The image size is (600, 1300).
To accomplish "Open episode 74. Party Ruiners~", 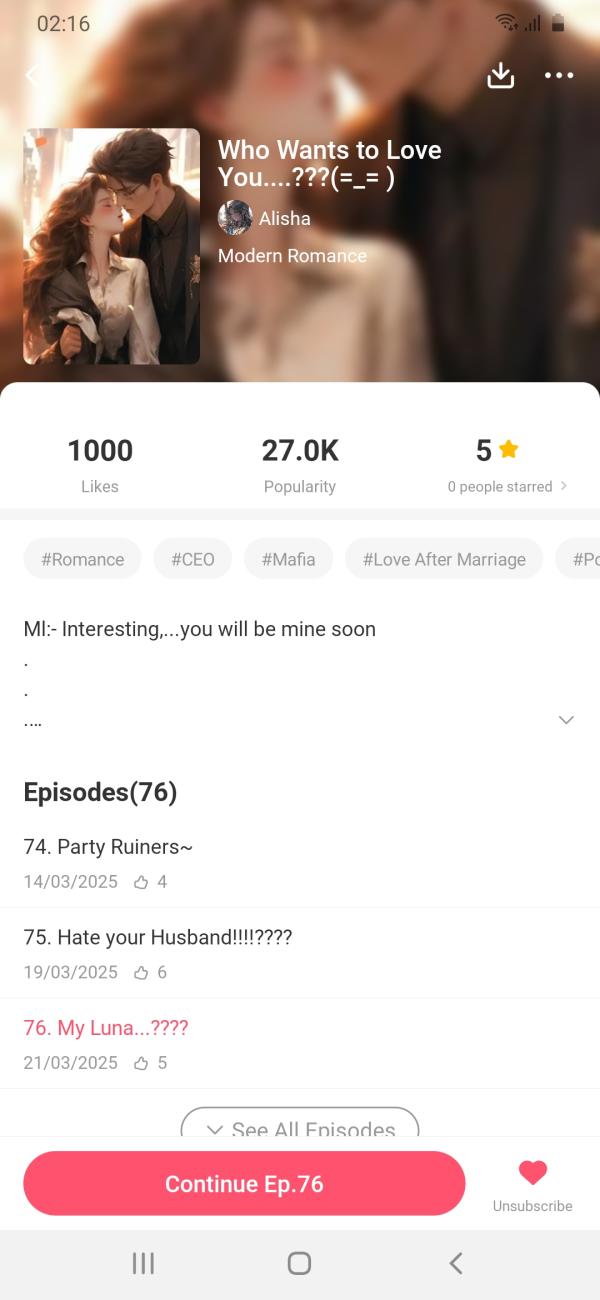I will (x=108, y=847).
